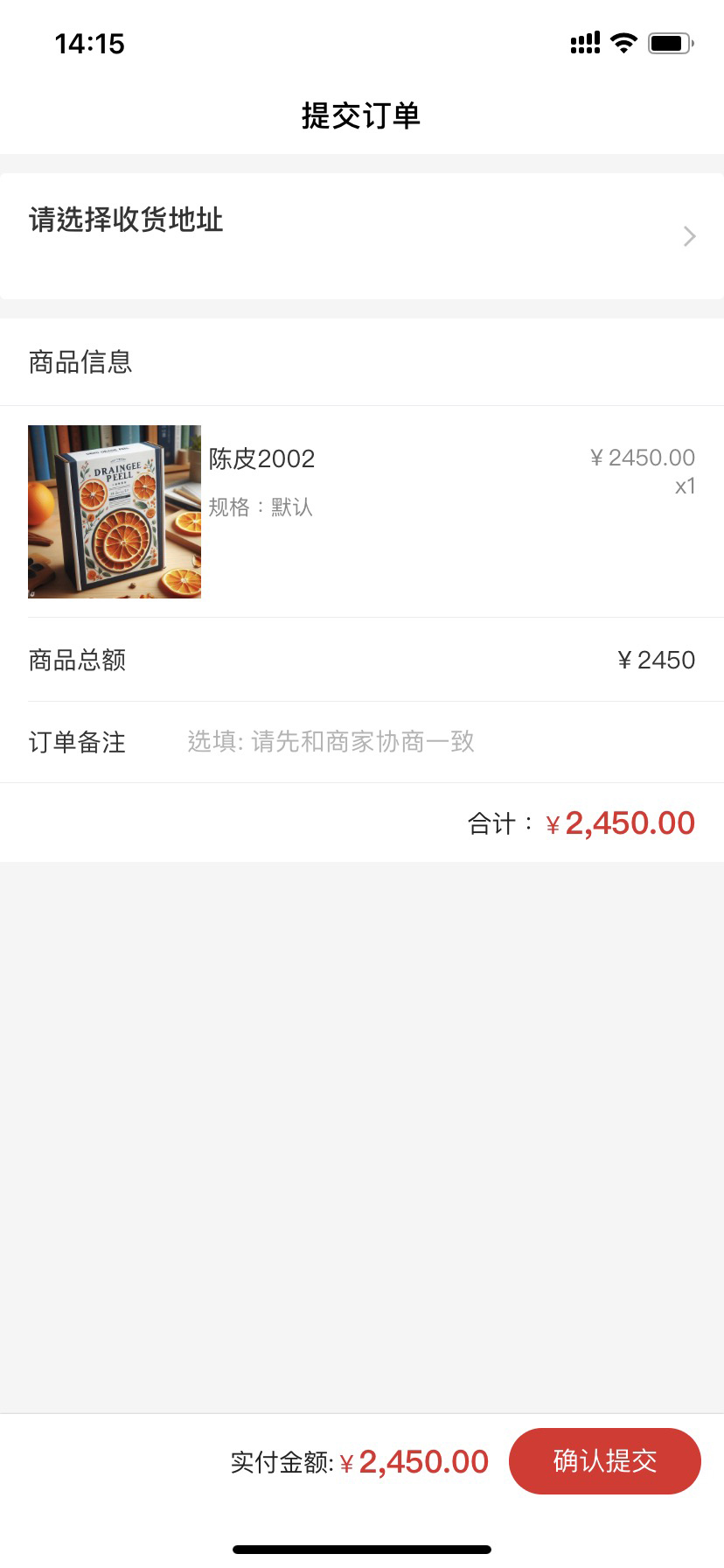Tap the 确认提交 submit button
Image resolution: width=724 pixels, height=1568 pixels.
pyautogui.click(x=604, y=1460)
